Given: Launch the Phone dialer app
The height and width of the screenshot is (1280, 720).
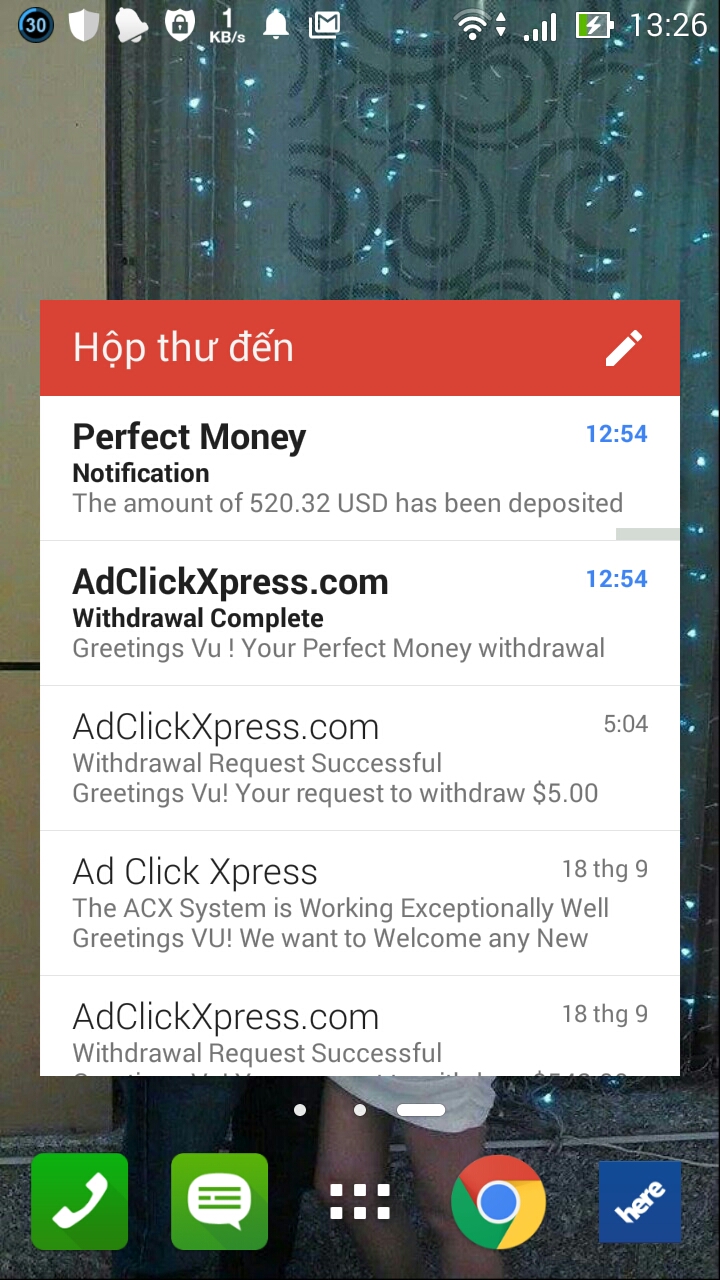Looking at the screenshot, I should [80, 1201].
